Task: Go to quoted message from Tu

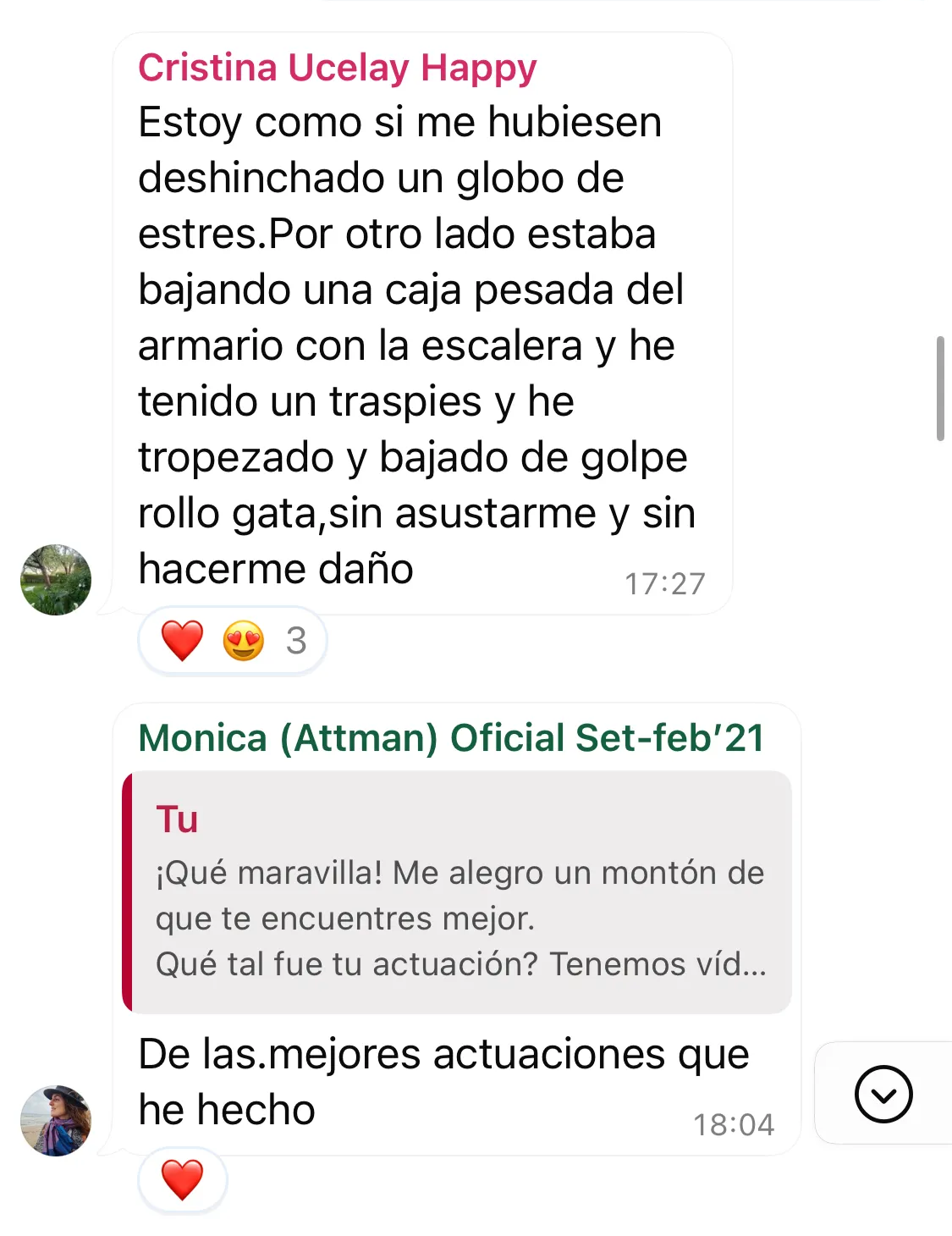Action: 457,892
